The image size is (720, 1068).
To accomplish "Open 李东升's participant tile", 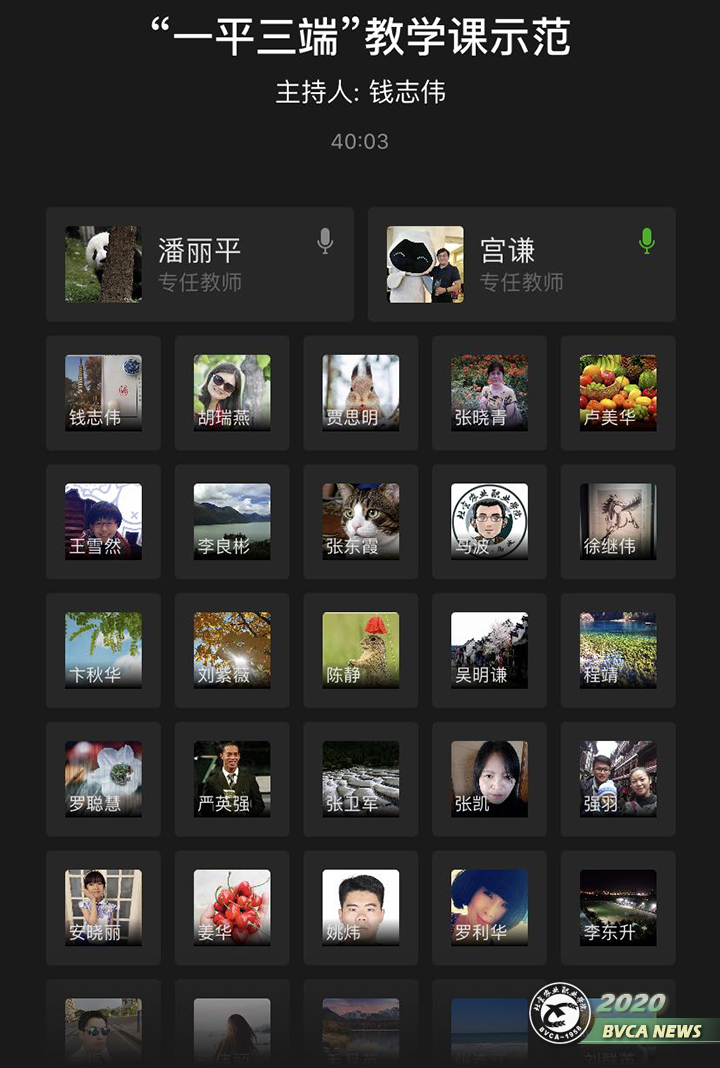I will [618, 908].
